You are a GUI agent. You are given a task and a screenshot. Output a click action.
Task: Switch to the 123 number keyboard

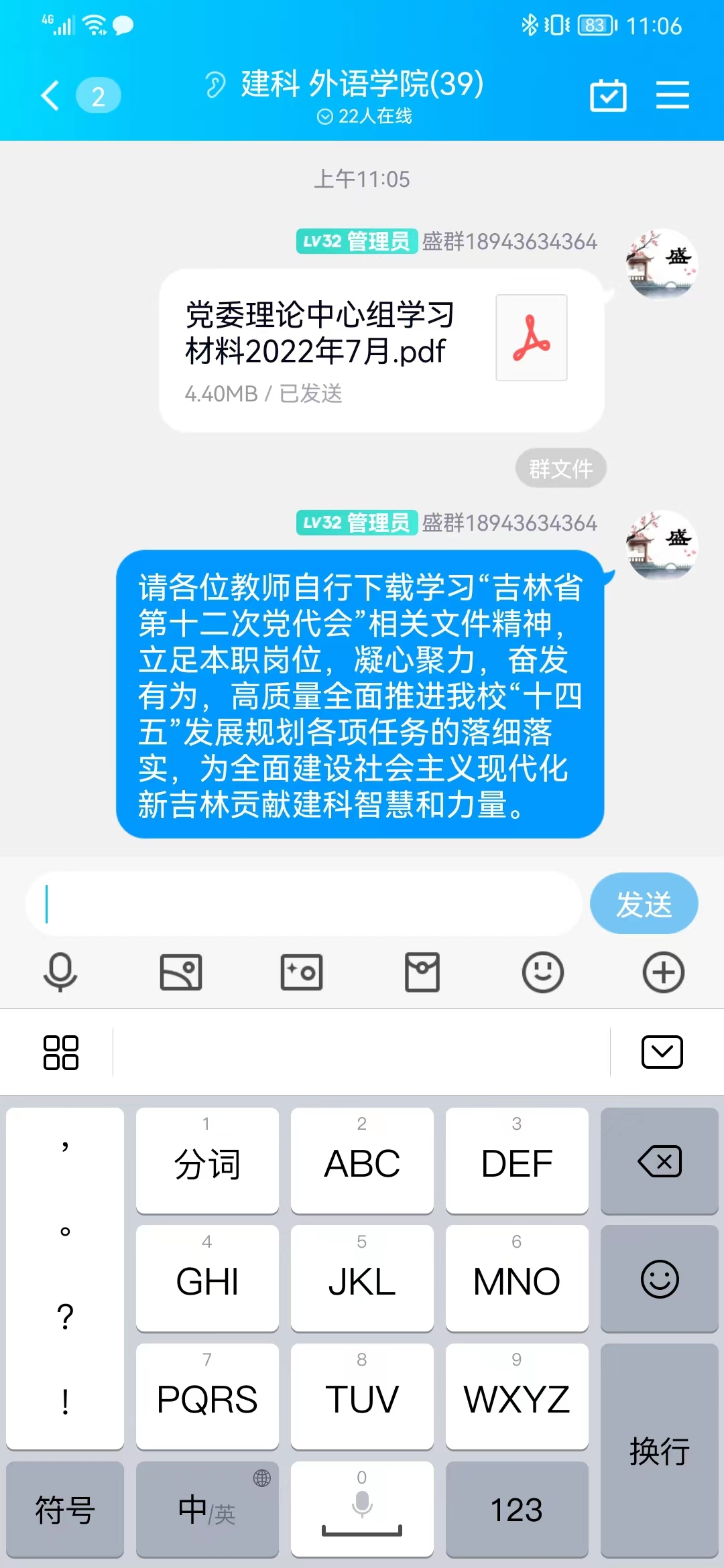click(517, 1510)
